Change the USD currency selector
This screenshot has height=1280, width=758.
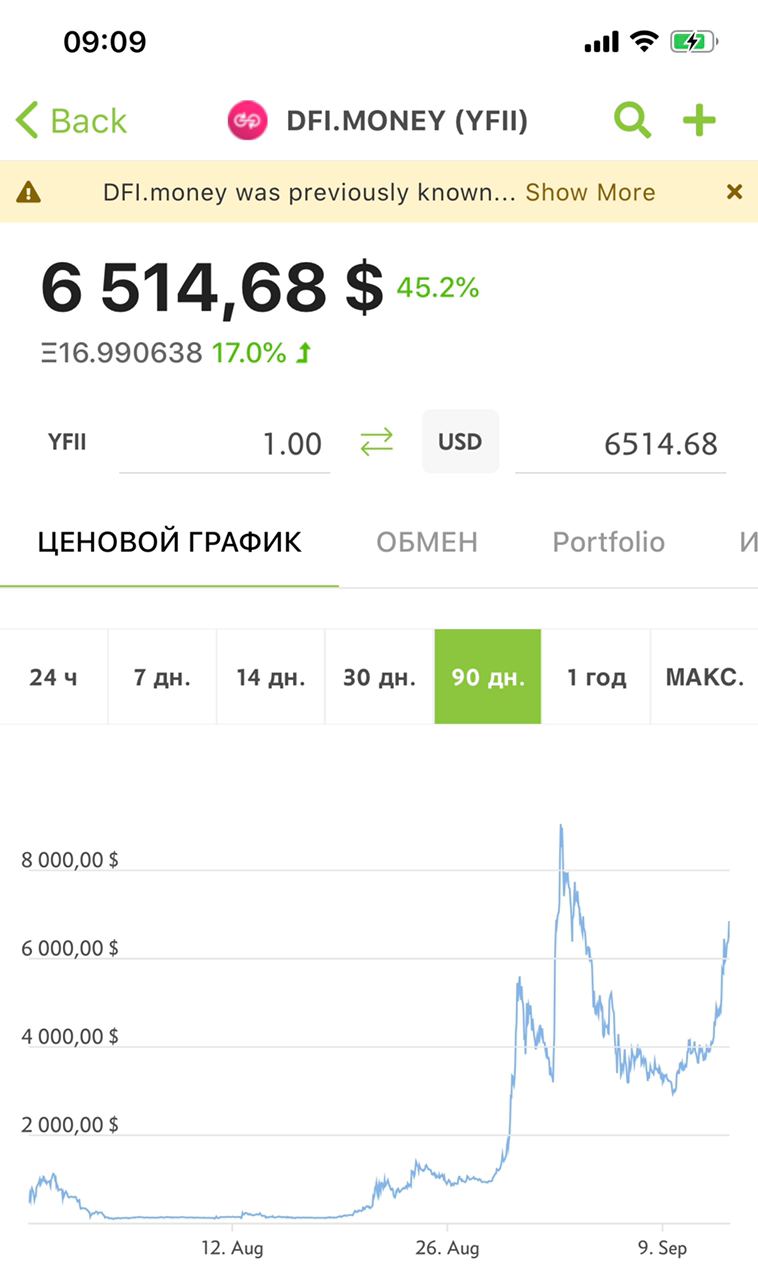pyautogui.click(x=460, y=441)
